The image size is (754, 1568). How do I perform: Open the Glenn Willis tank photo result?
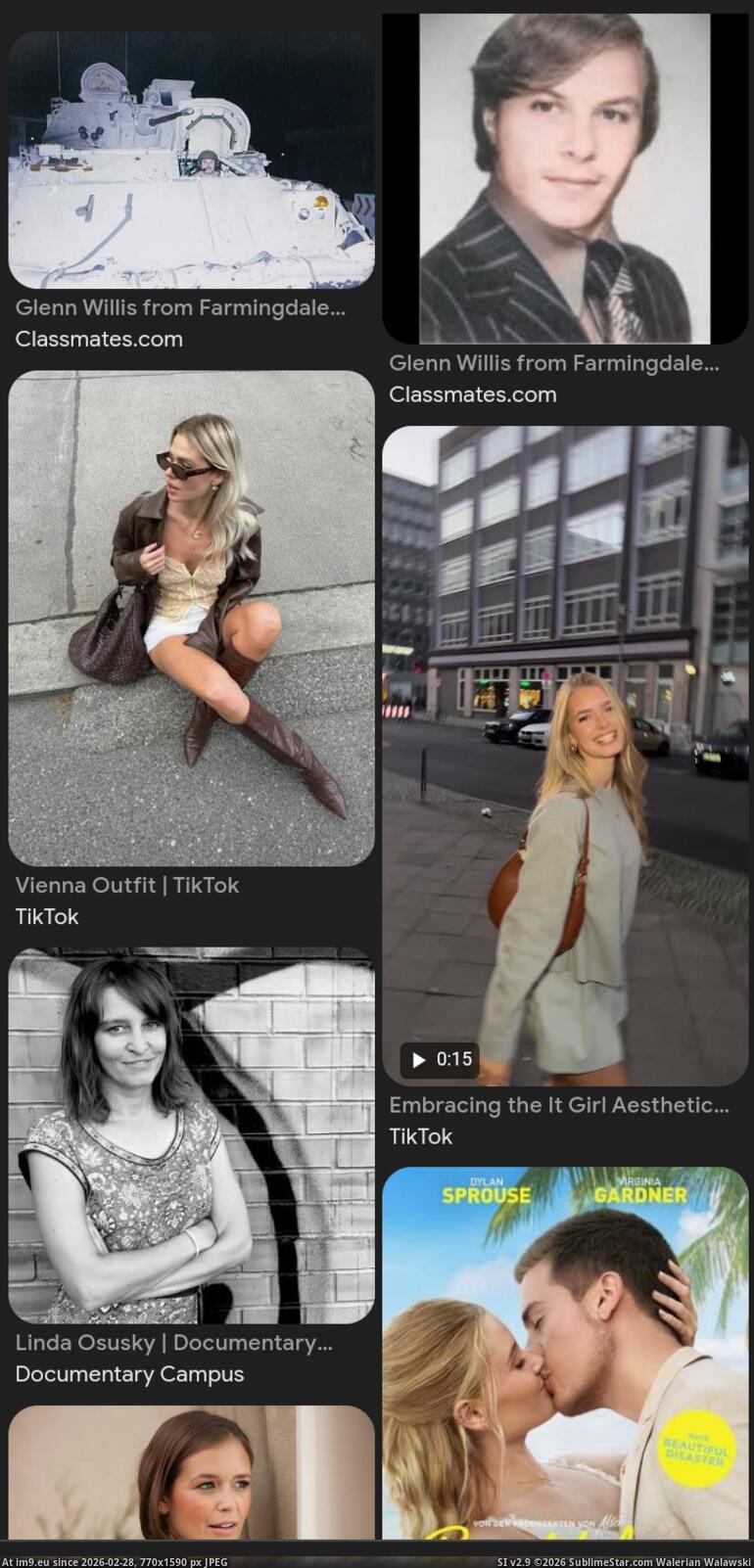tap(191, 161)
